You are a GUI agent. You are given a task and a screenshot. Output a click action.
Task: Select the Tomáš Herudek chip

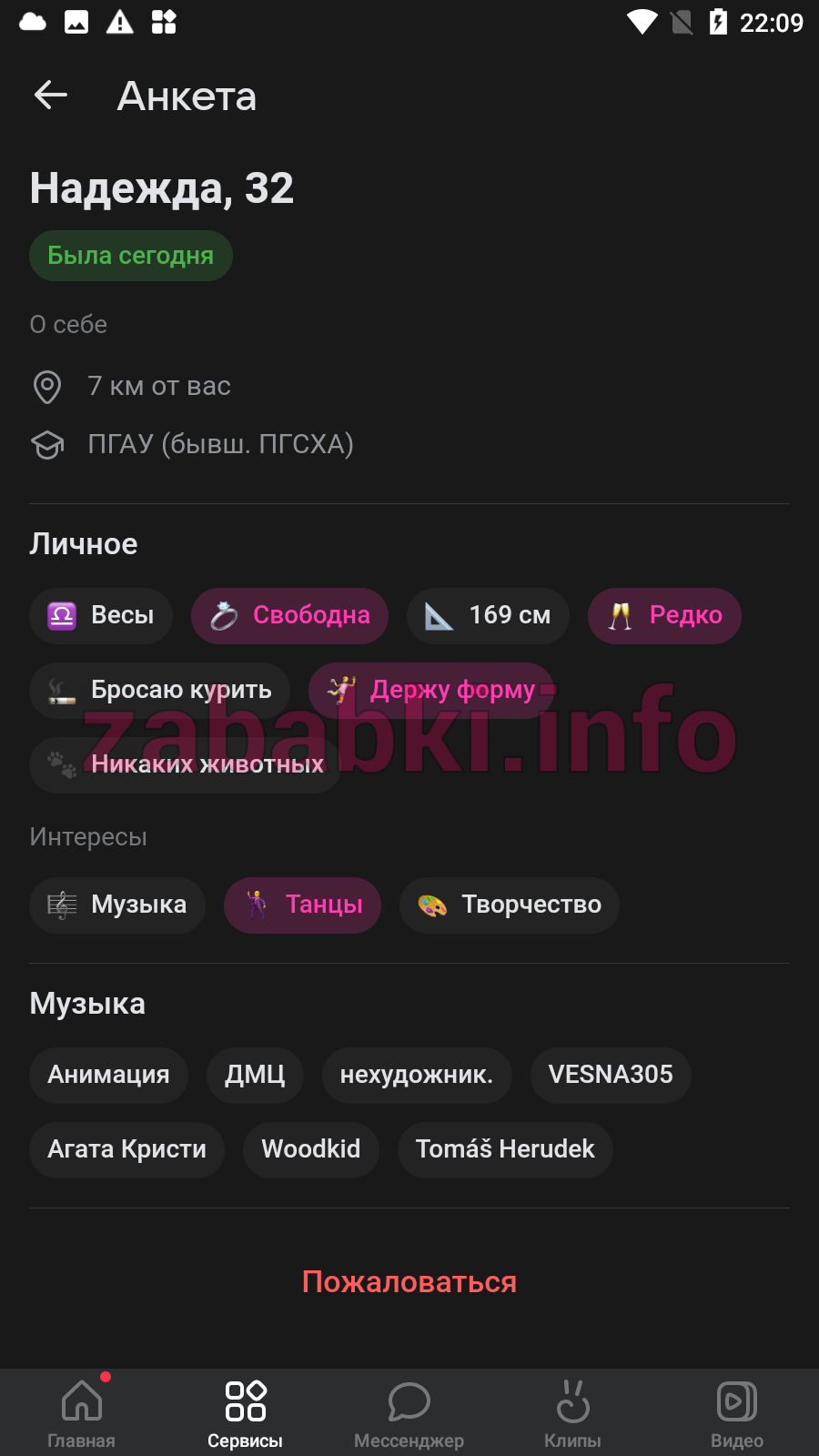pyautogui.click(x=505, y=1149)
